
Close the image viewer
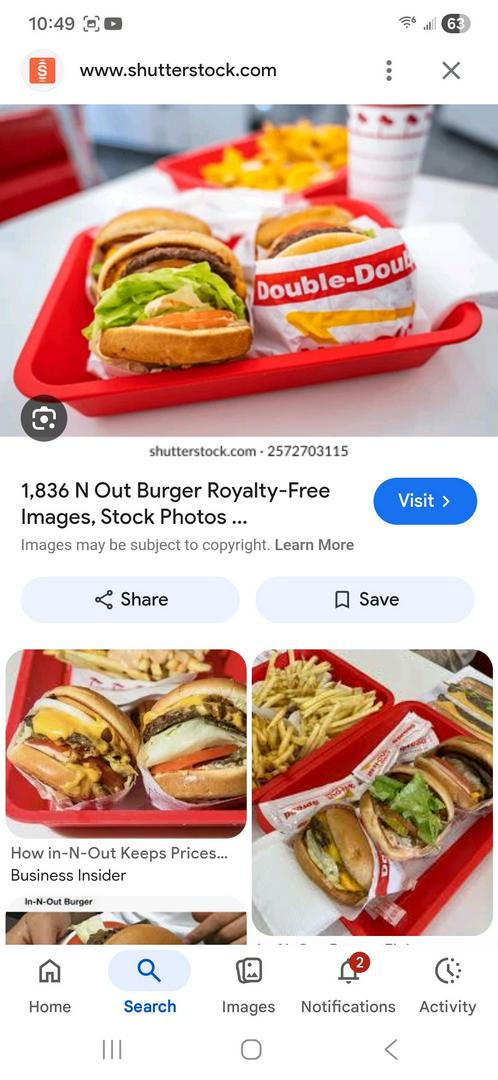451,70
